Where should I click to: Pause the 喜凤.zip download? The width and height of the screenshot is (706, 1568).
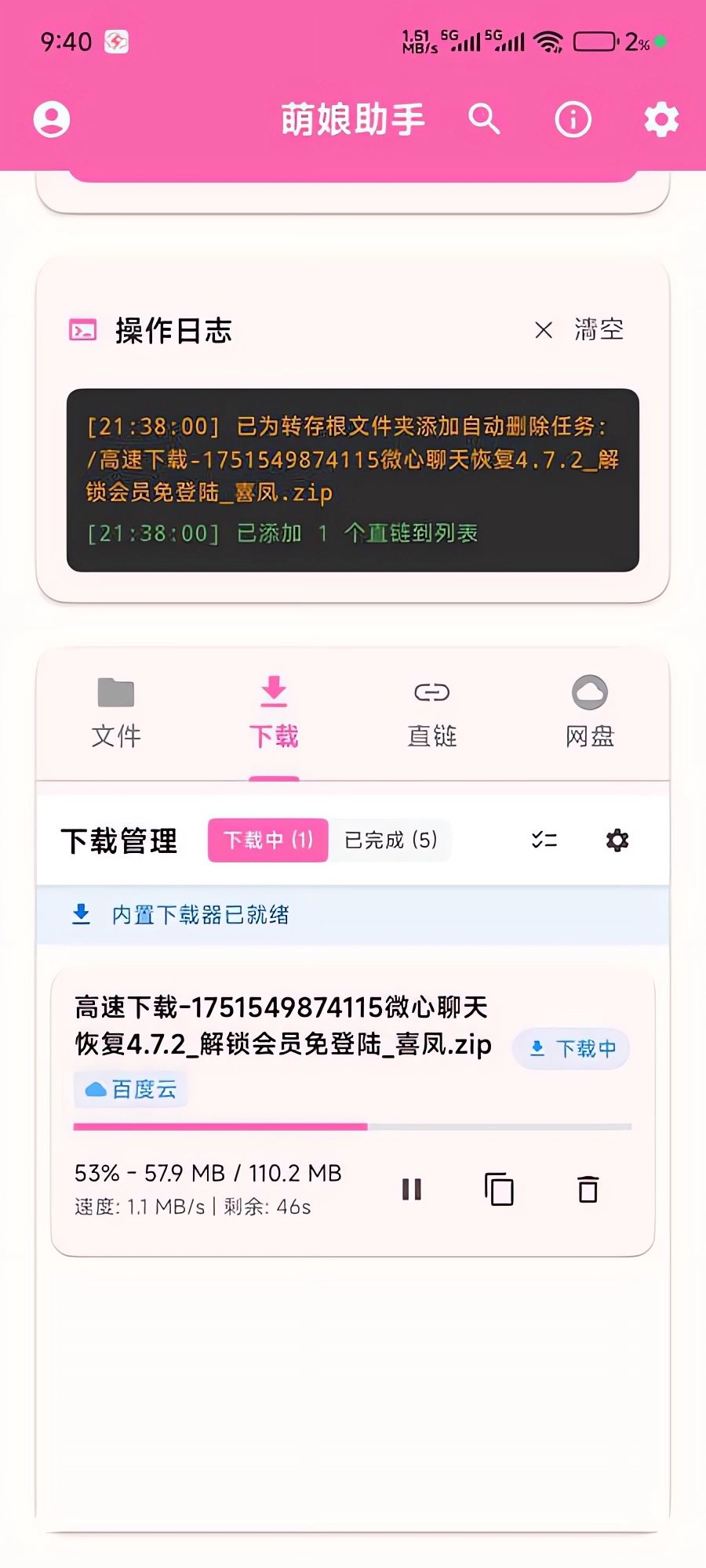(x=412, y=1189)
